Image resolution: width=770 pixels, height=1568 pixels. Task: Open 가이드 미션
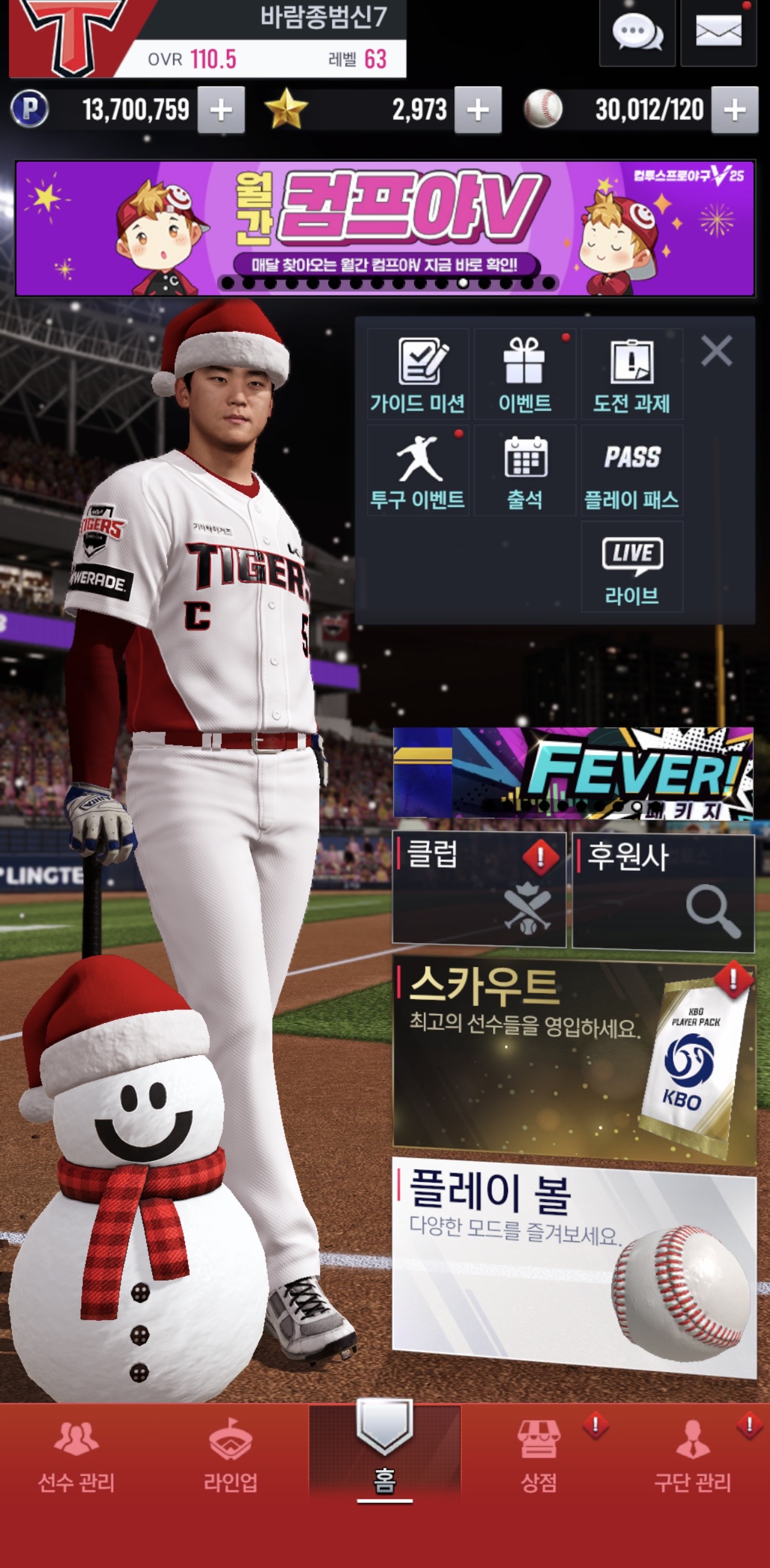click(418, 374)
